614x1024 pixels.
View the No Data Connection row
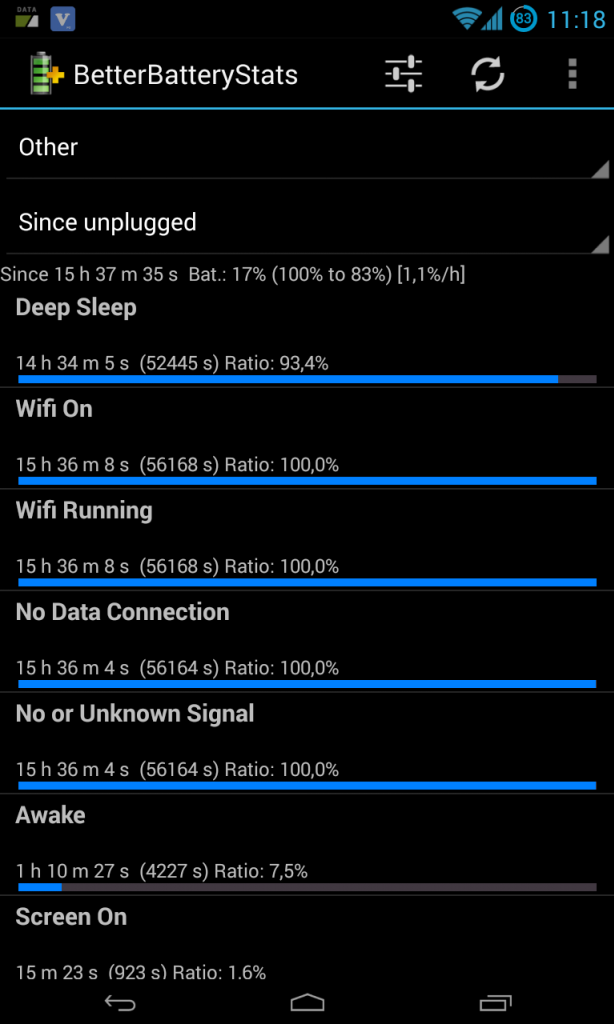307,641
